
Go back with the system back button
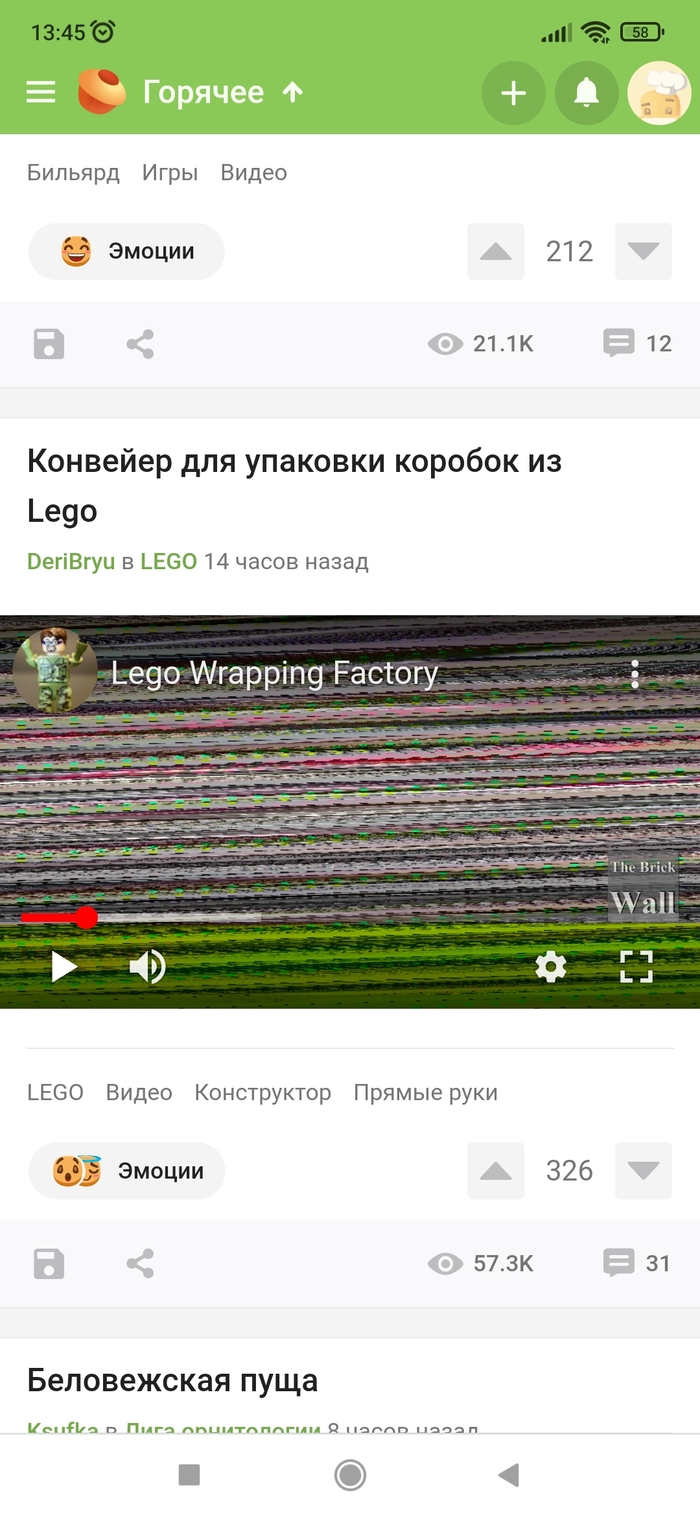point(509,1474)
